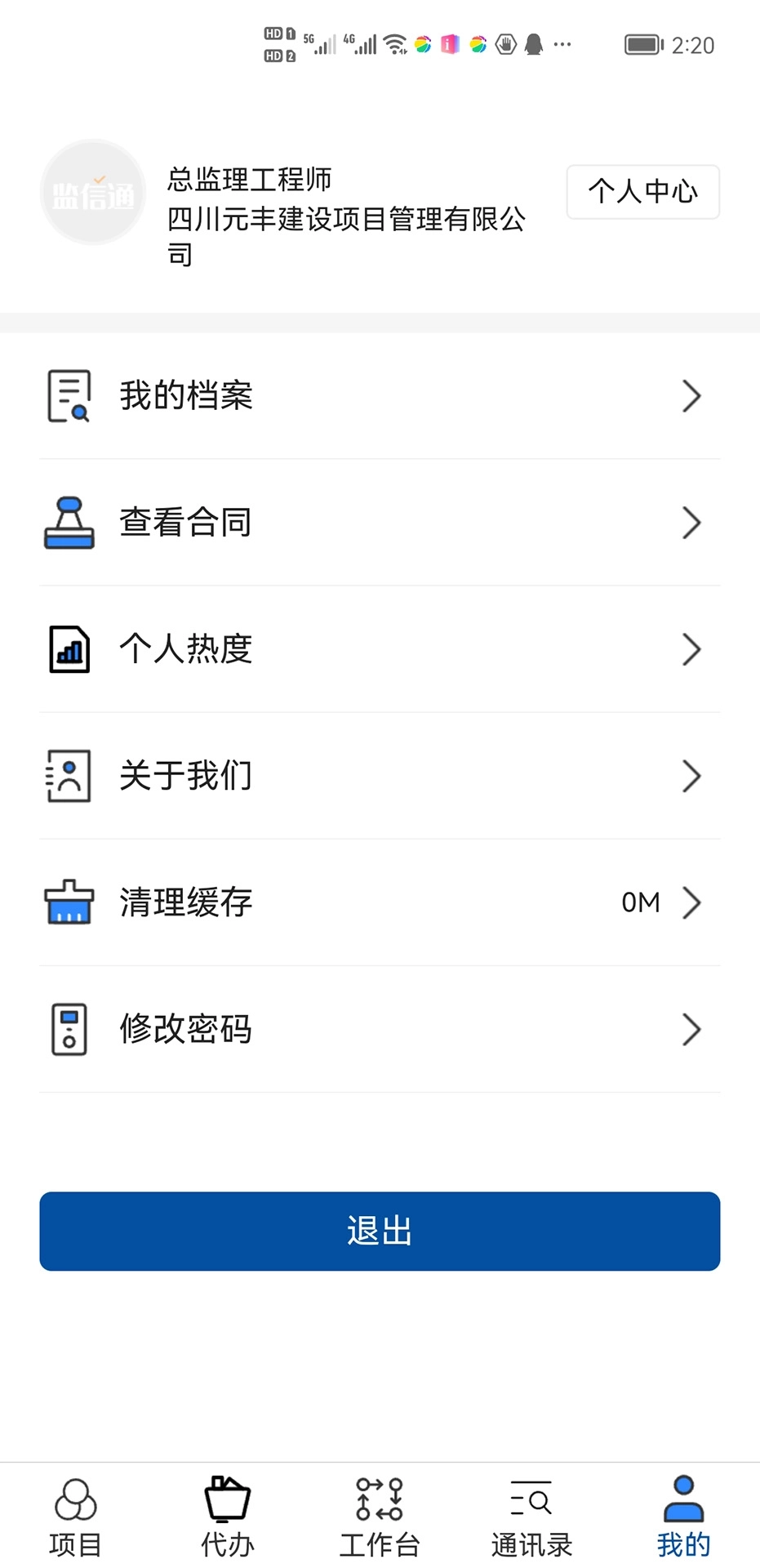Open the 我的档案 (My Archives) document icon
Screen dimensions: 760x1568
pos(69,396)
